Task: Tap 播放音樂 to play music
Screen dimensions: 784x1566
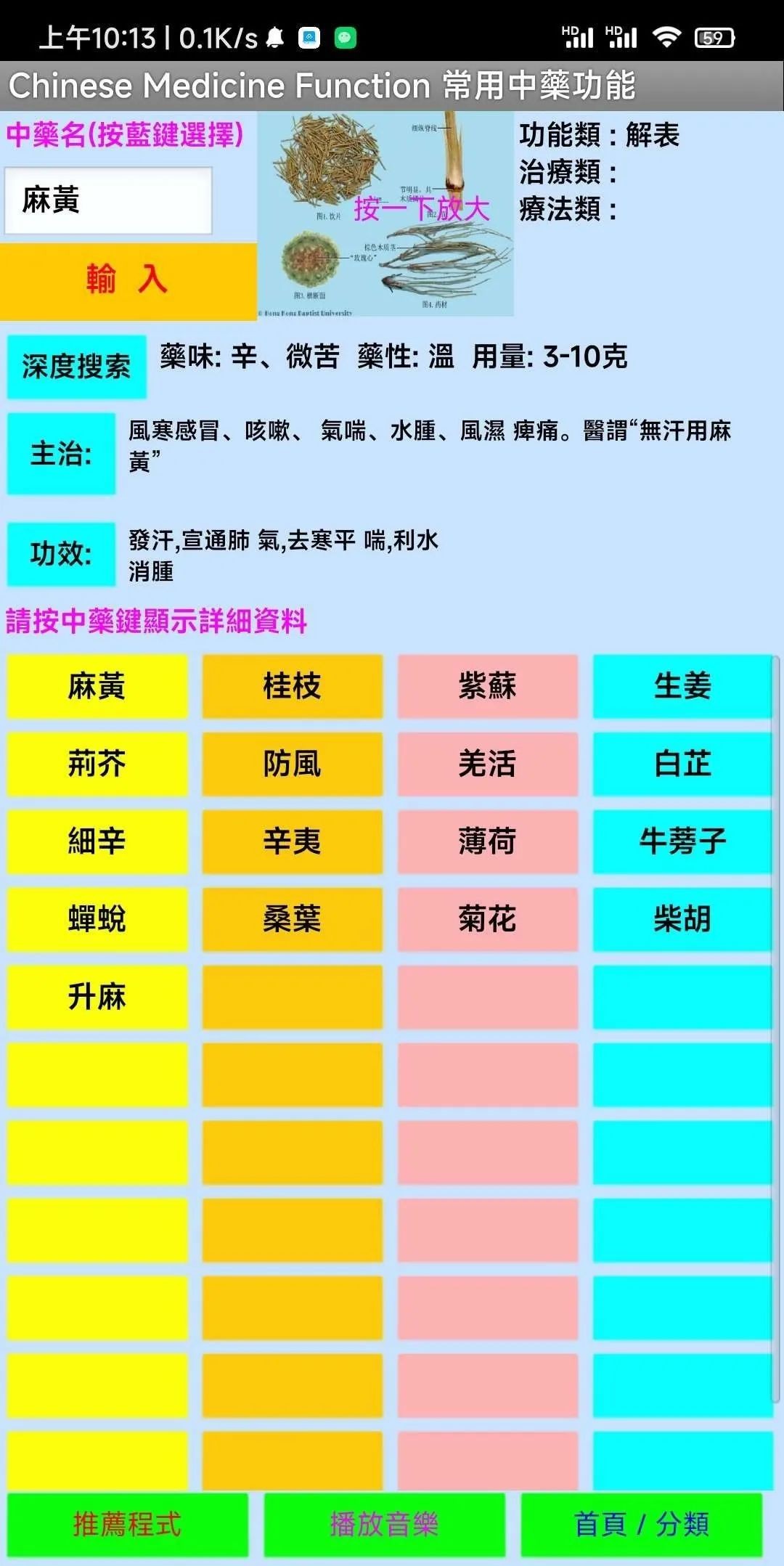Action: tap(384, 1524)
